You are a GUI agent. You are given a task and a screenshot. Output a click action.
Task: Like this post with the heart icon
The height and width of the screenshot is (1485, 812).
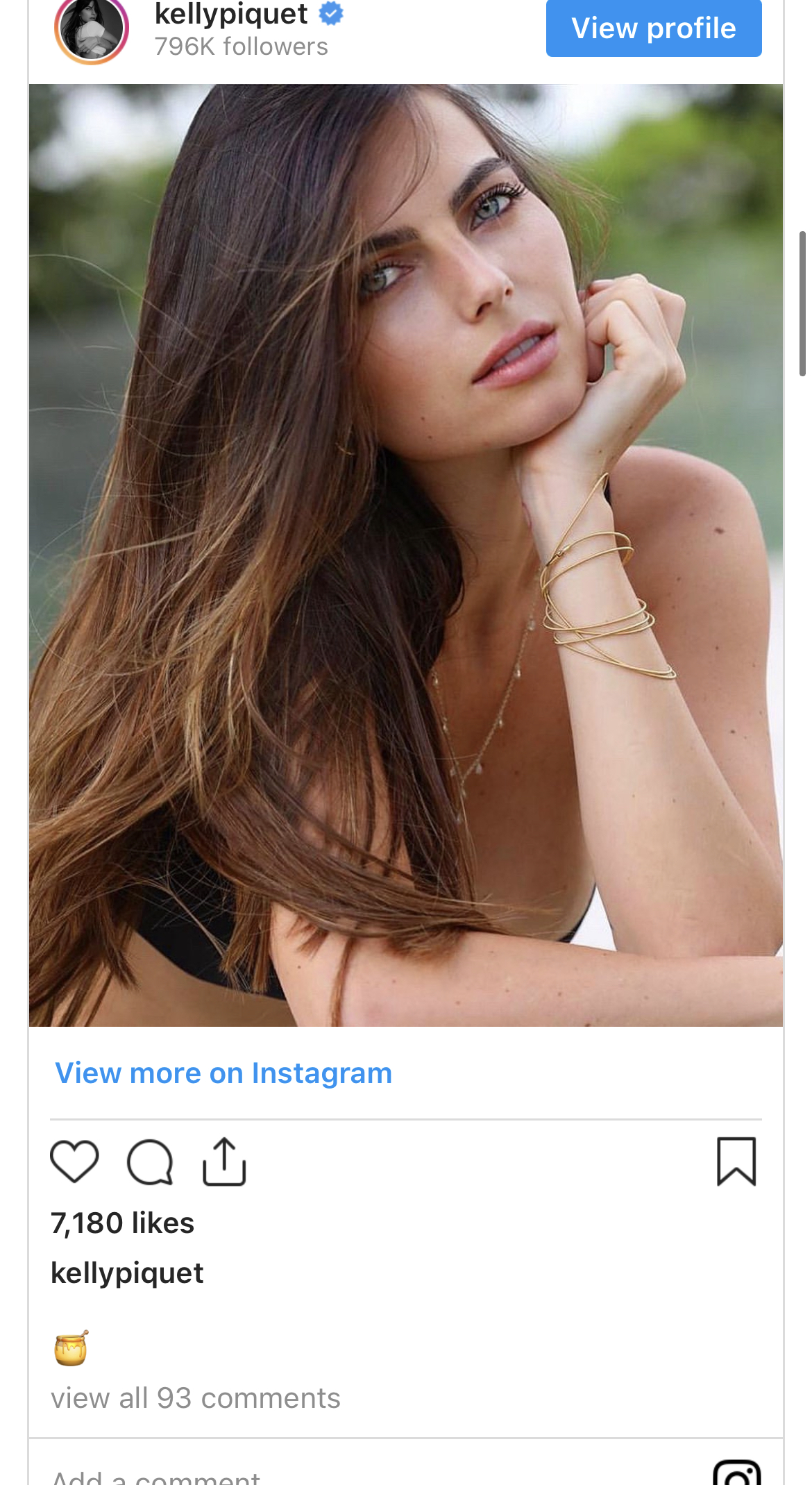coord(75,1161)
